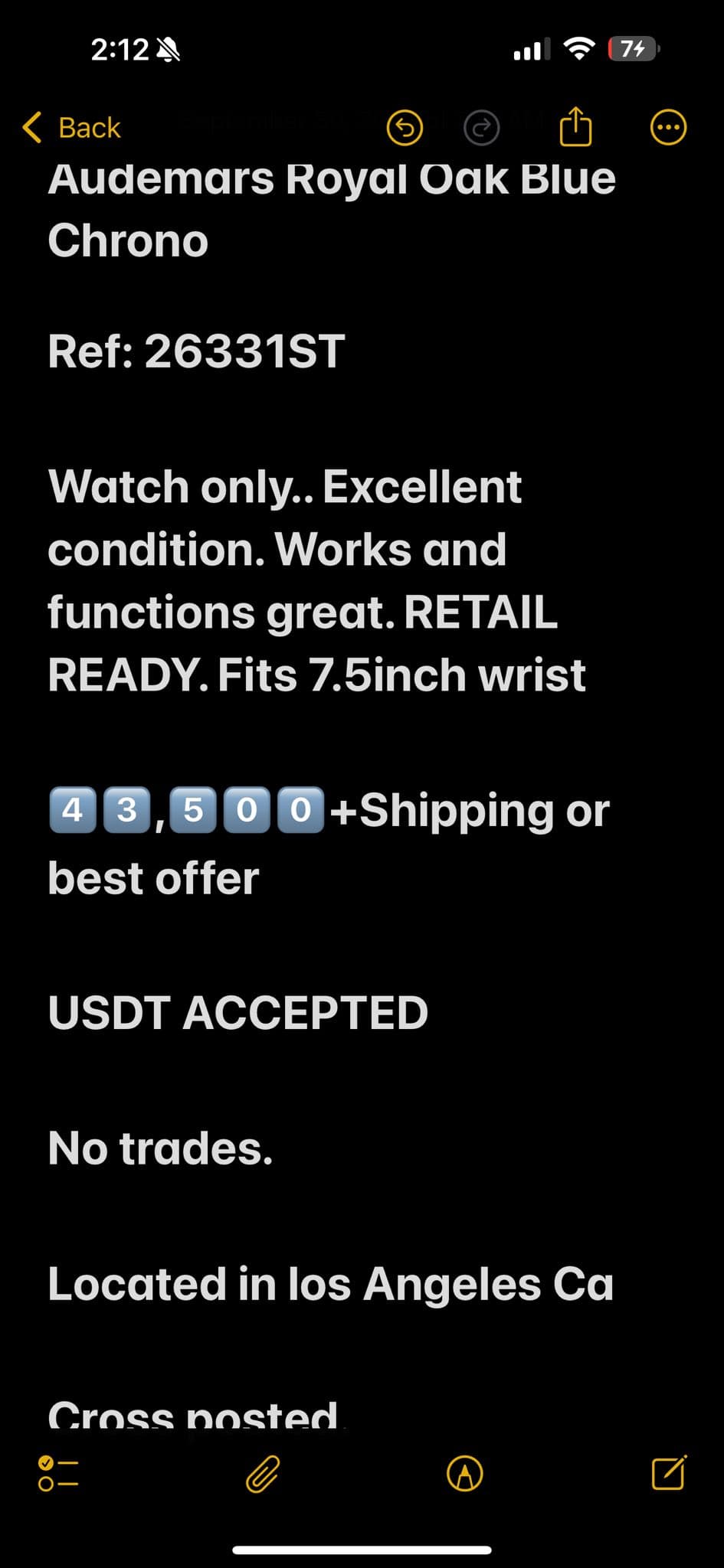The width and height of the screenshot is (724, 1568).
Task: Add a checklist to the note
Action: point(58,1473)
